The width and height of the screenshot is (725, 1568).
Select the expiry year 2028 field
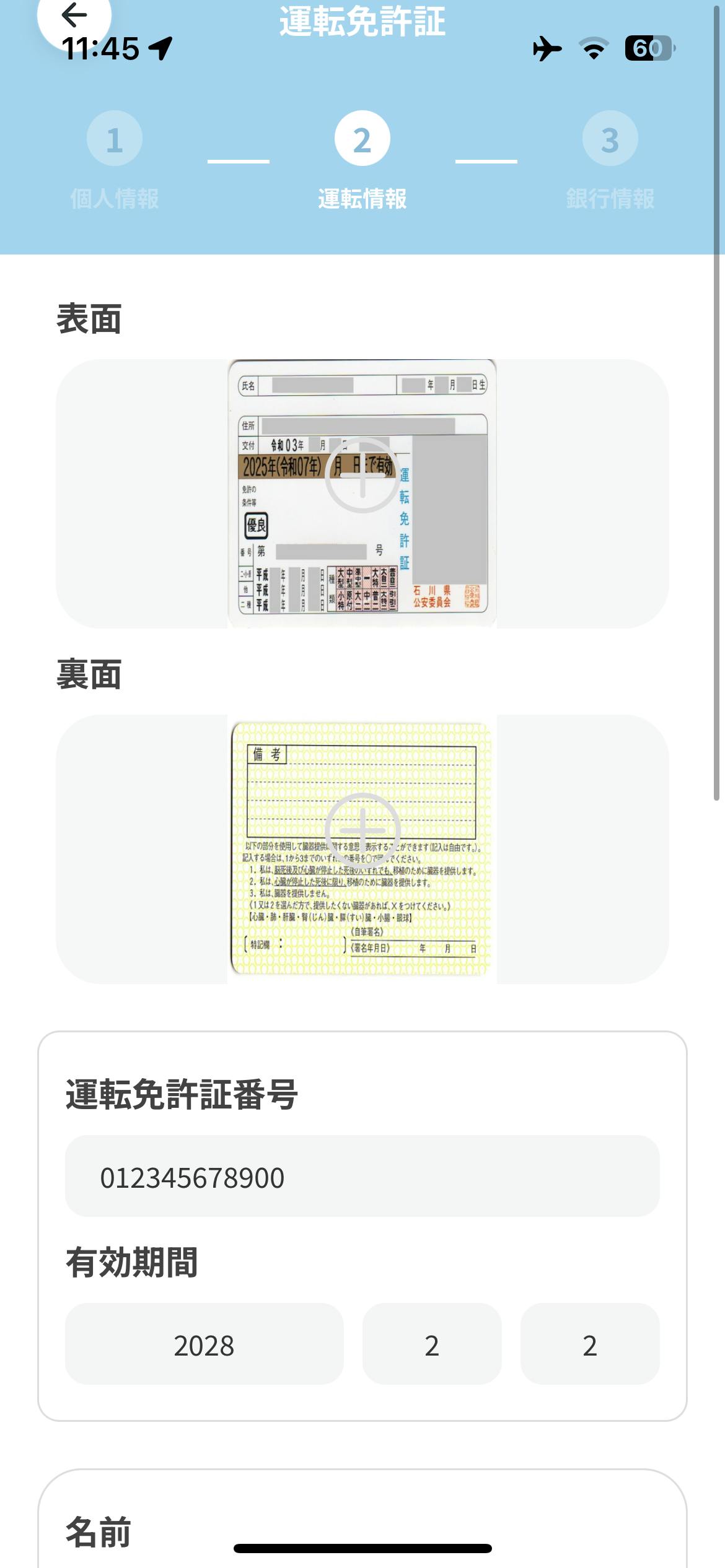point(204,1345)
